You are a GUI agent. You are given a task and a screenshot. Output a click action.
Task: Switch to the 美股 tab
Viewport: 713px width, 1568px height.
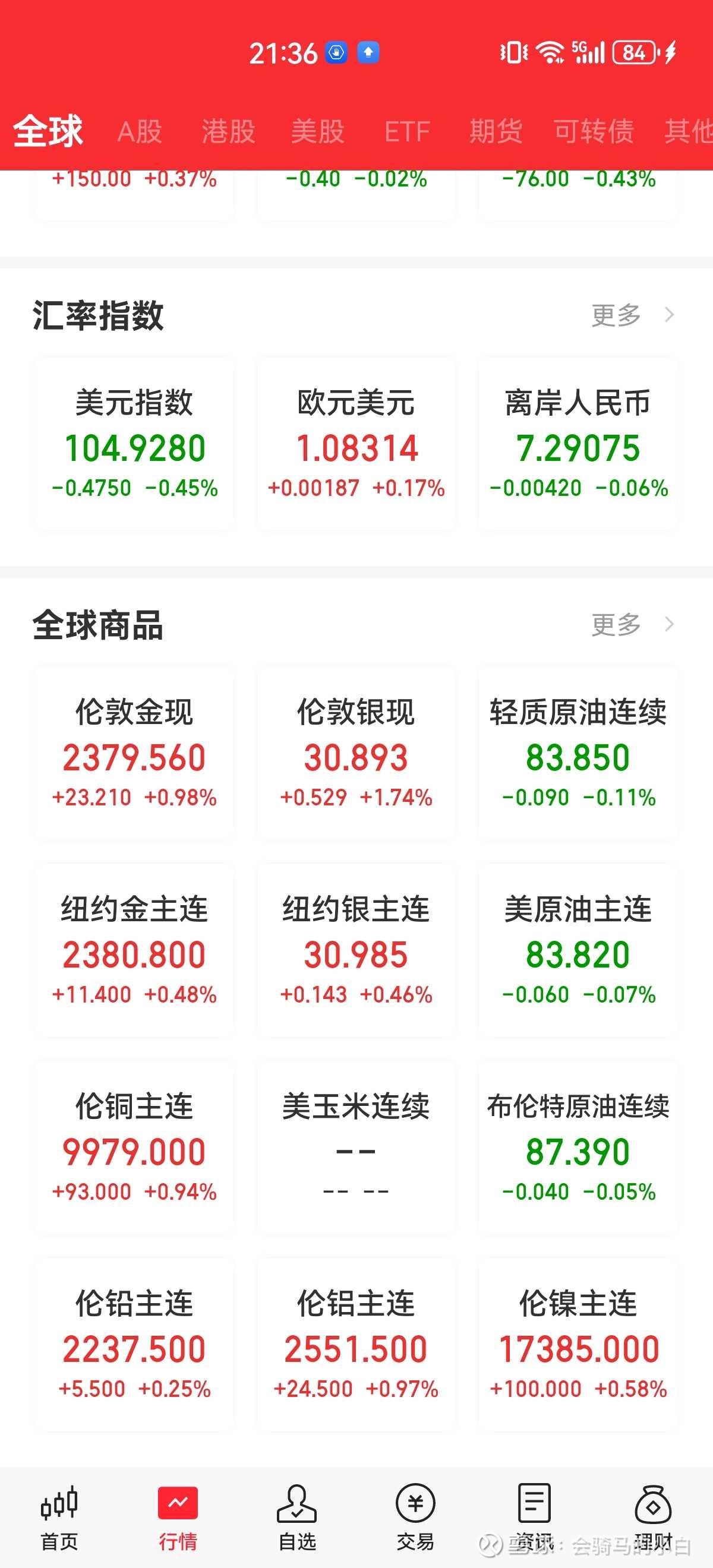[318, 131]
